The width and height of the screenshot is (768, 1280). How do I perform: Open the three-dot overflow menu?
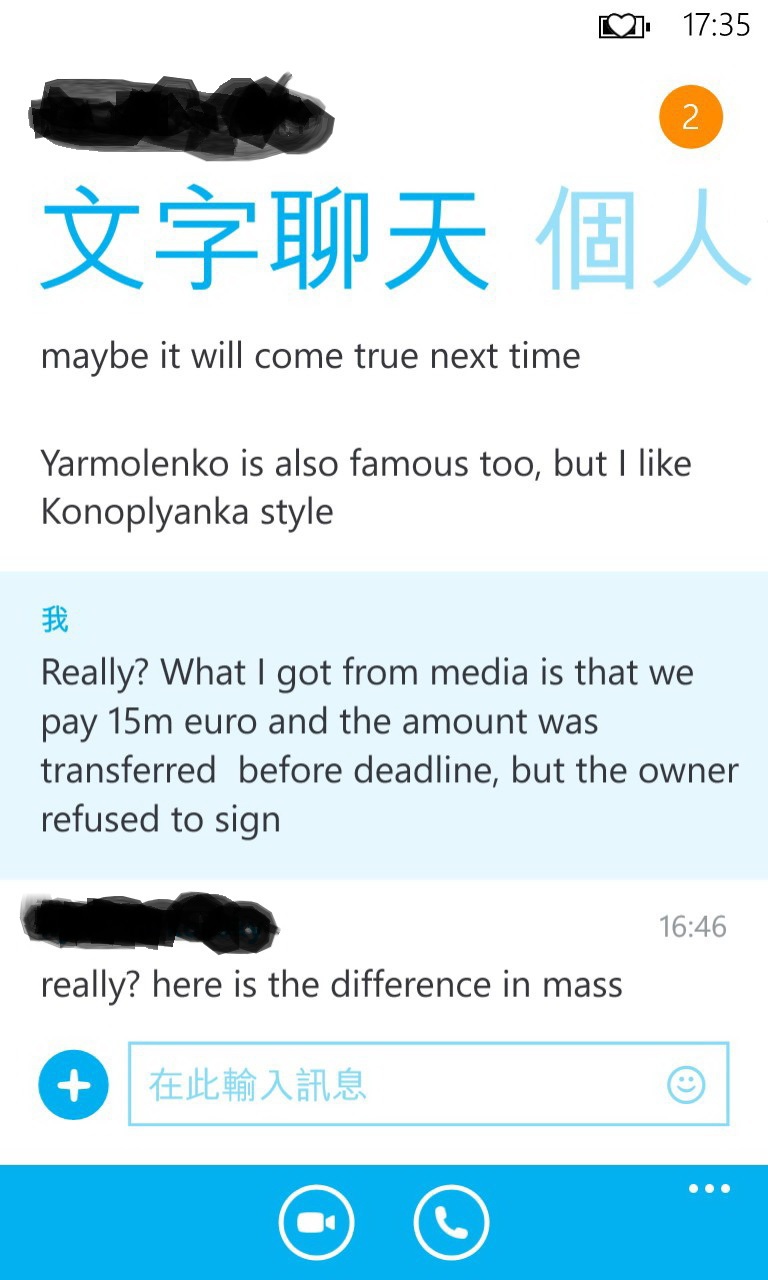709,1189
